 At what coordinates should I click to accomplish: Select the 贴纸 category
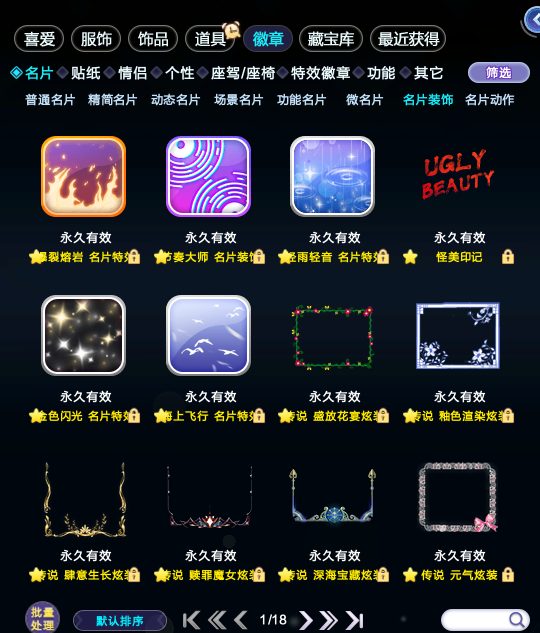(x=86, y=73)
